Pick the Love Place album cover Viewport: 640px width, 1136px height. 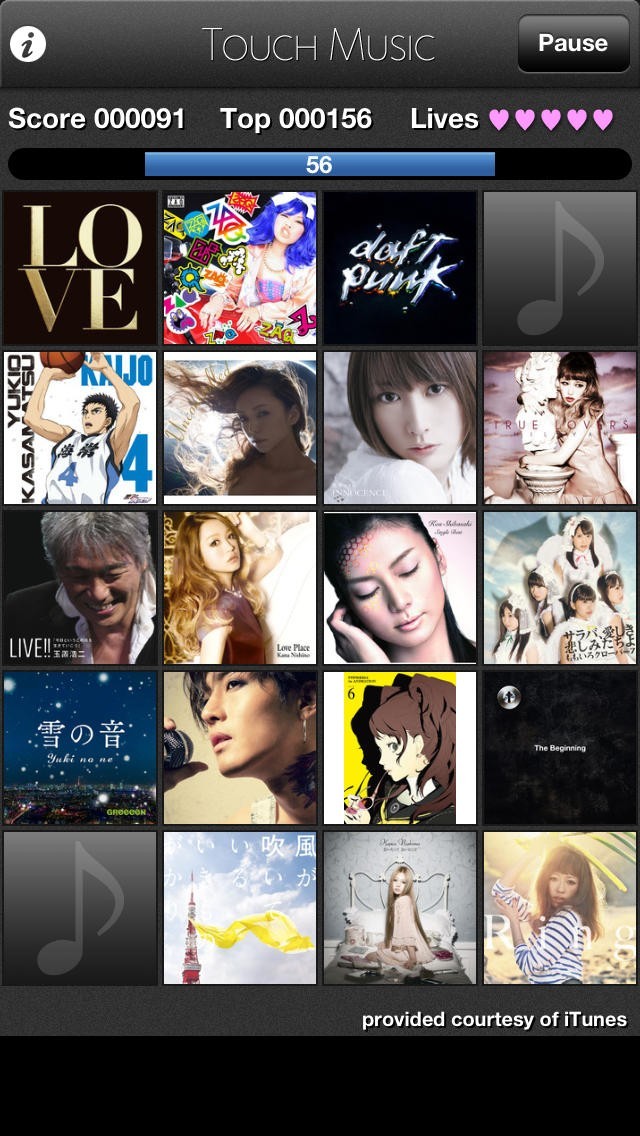(x=240, y=588)
